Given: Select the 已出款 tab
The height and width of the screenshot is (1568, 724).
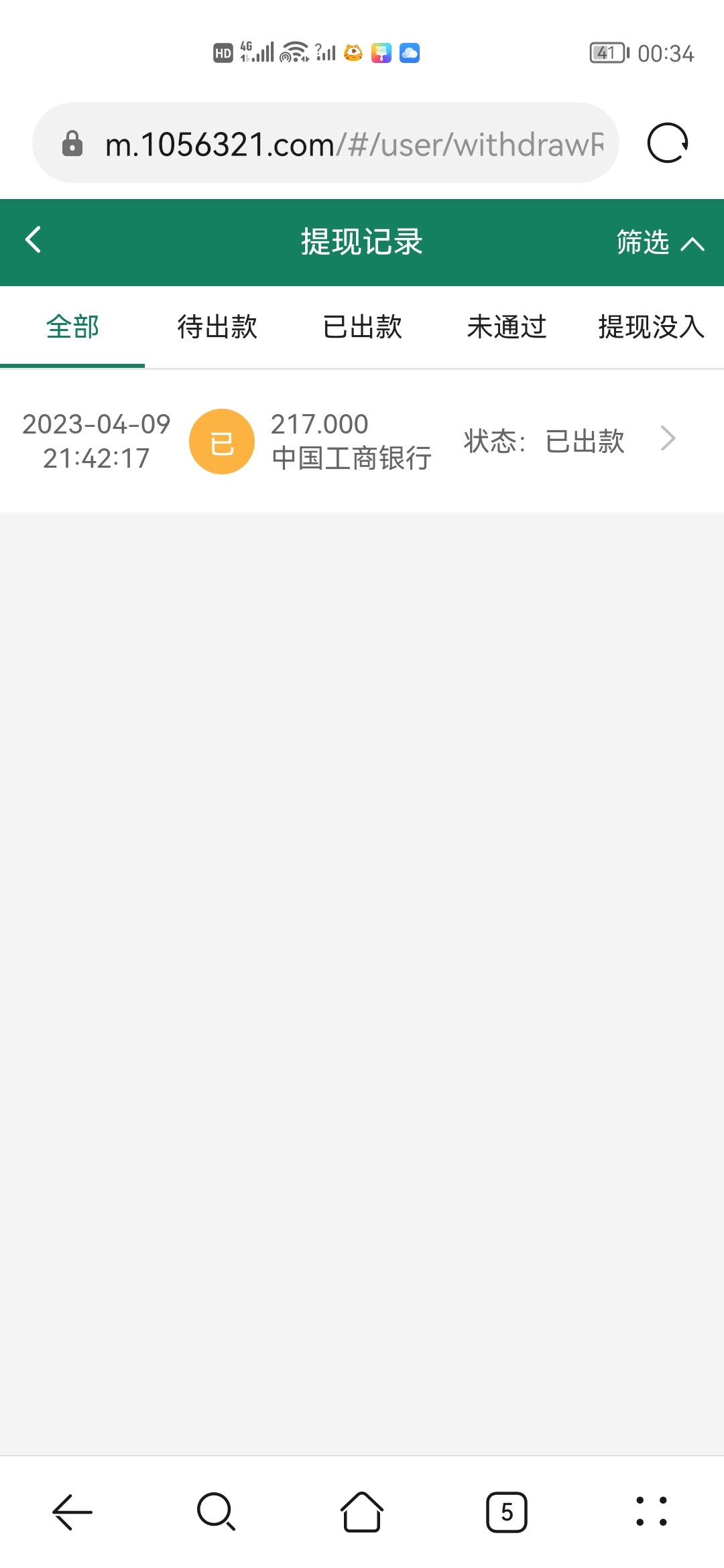Looking at the screenshot, I should click(361, 326).
